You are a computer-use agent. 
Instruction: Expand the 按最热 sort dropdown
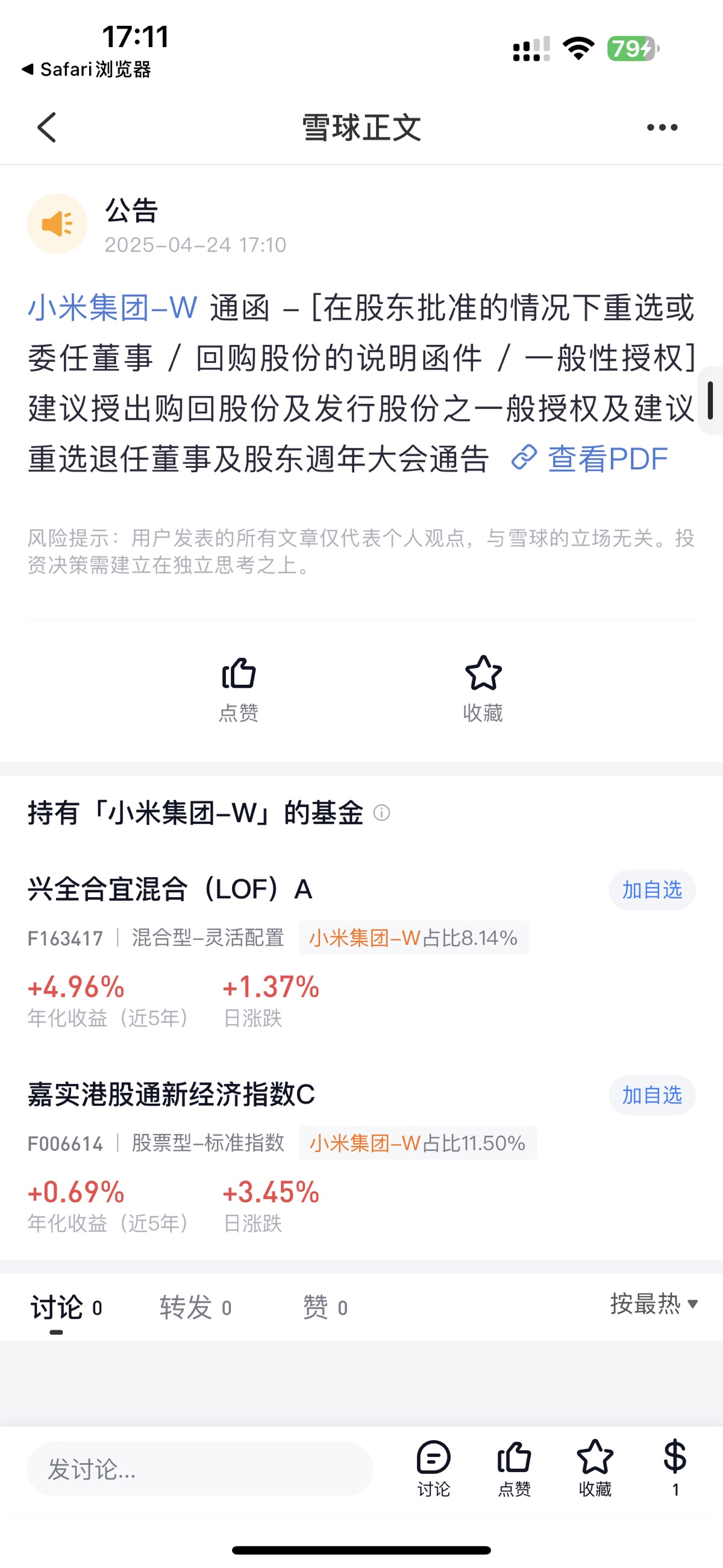pos(654,1304)
